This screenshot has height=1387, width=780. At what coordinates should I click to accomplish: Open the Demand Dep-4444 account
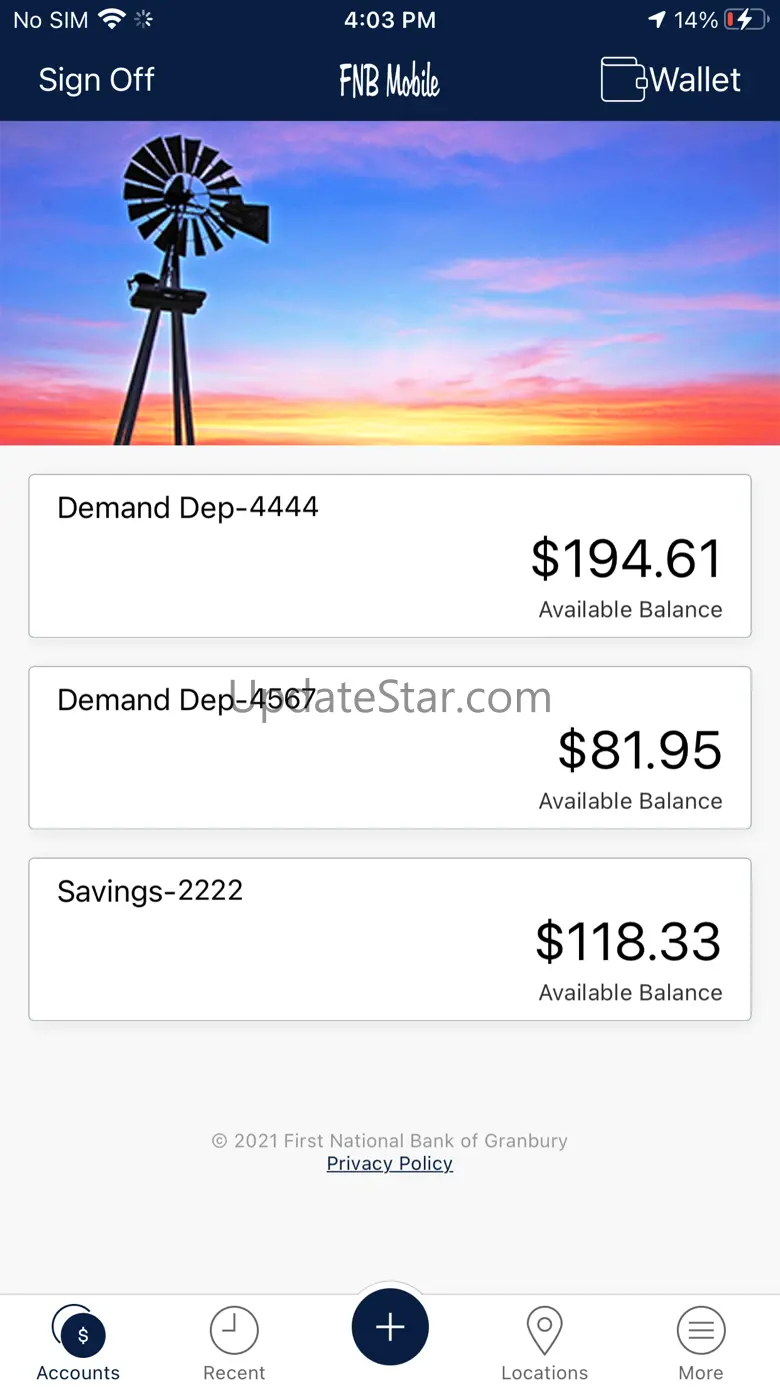click(x=390, y=556)
